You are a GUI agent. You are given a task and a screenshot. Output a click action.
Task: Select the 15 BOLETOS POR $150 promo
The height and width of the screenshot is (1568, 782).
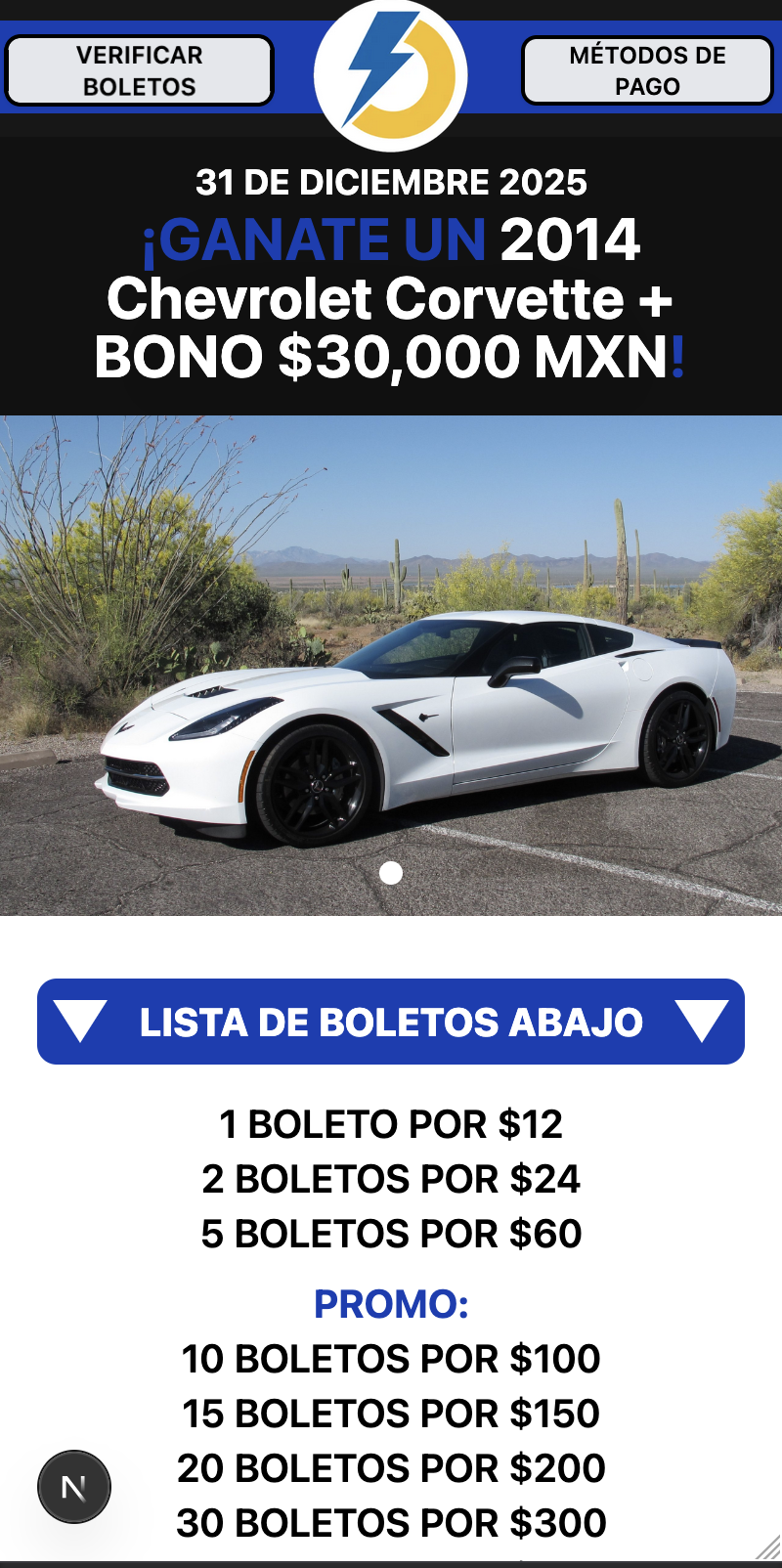pos(391,1414)
